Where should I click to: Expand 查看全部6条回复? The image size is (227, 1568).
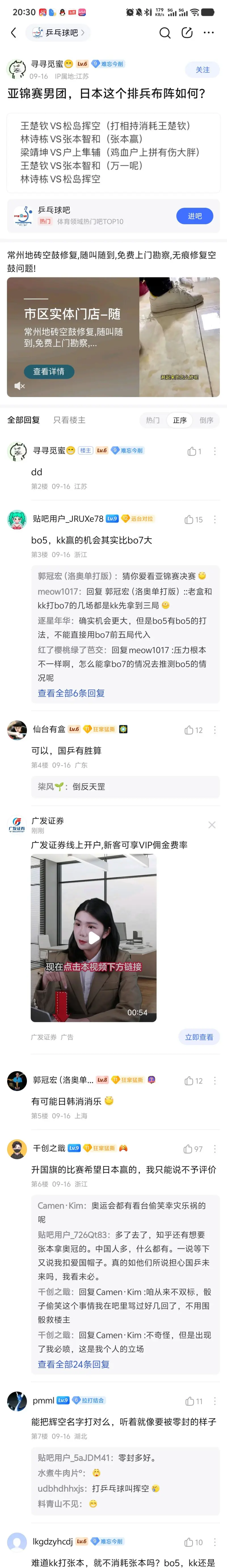coord(71,693)
